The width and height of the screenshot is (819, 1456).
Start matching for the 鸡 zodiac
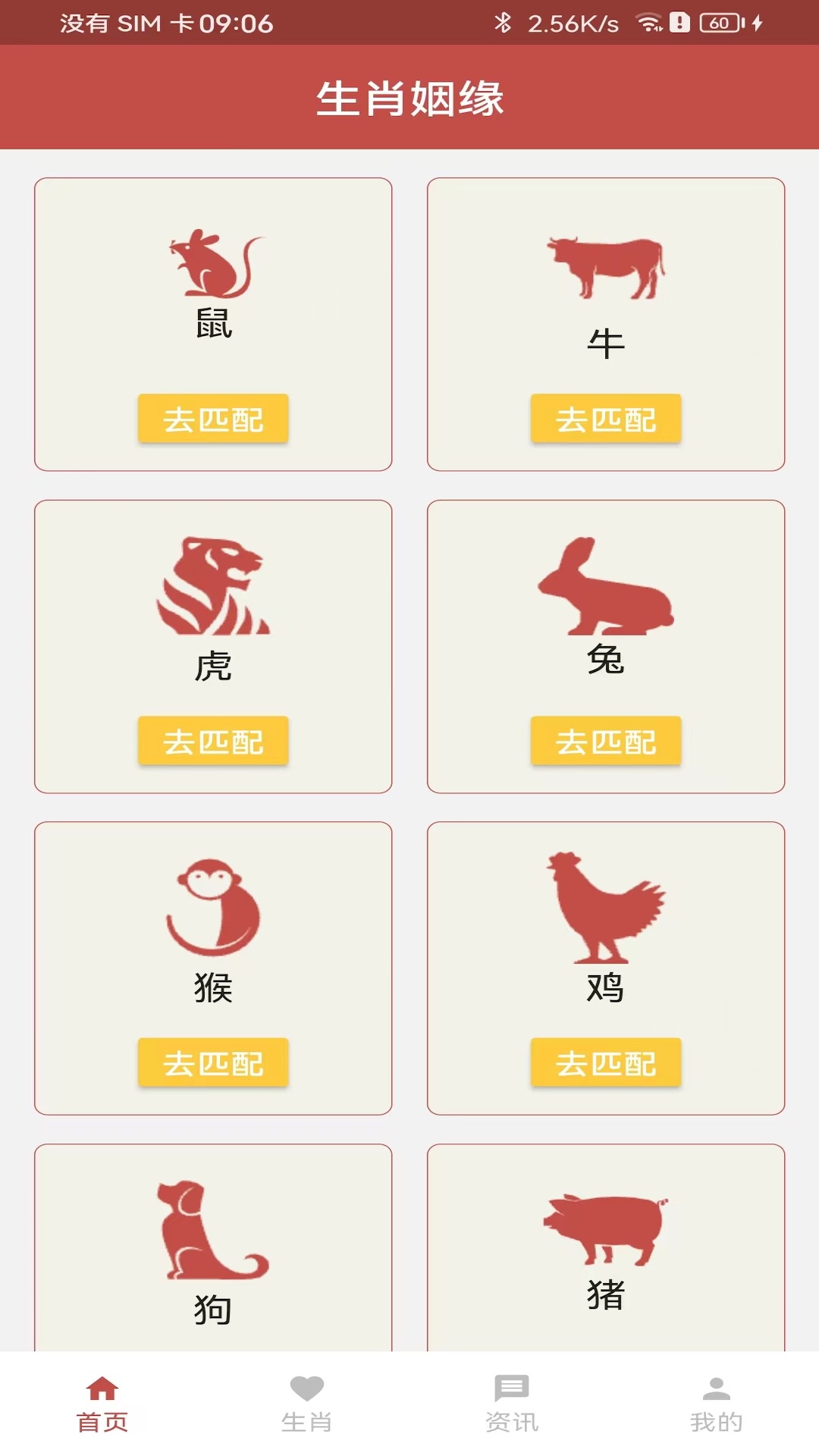coord(605,1062)
